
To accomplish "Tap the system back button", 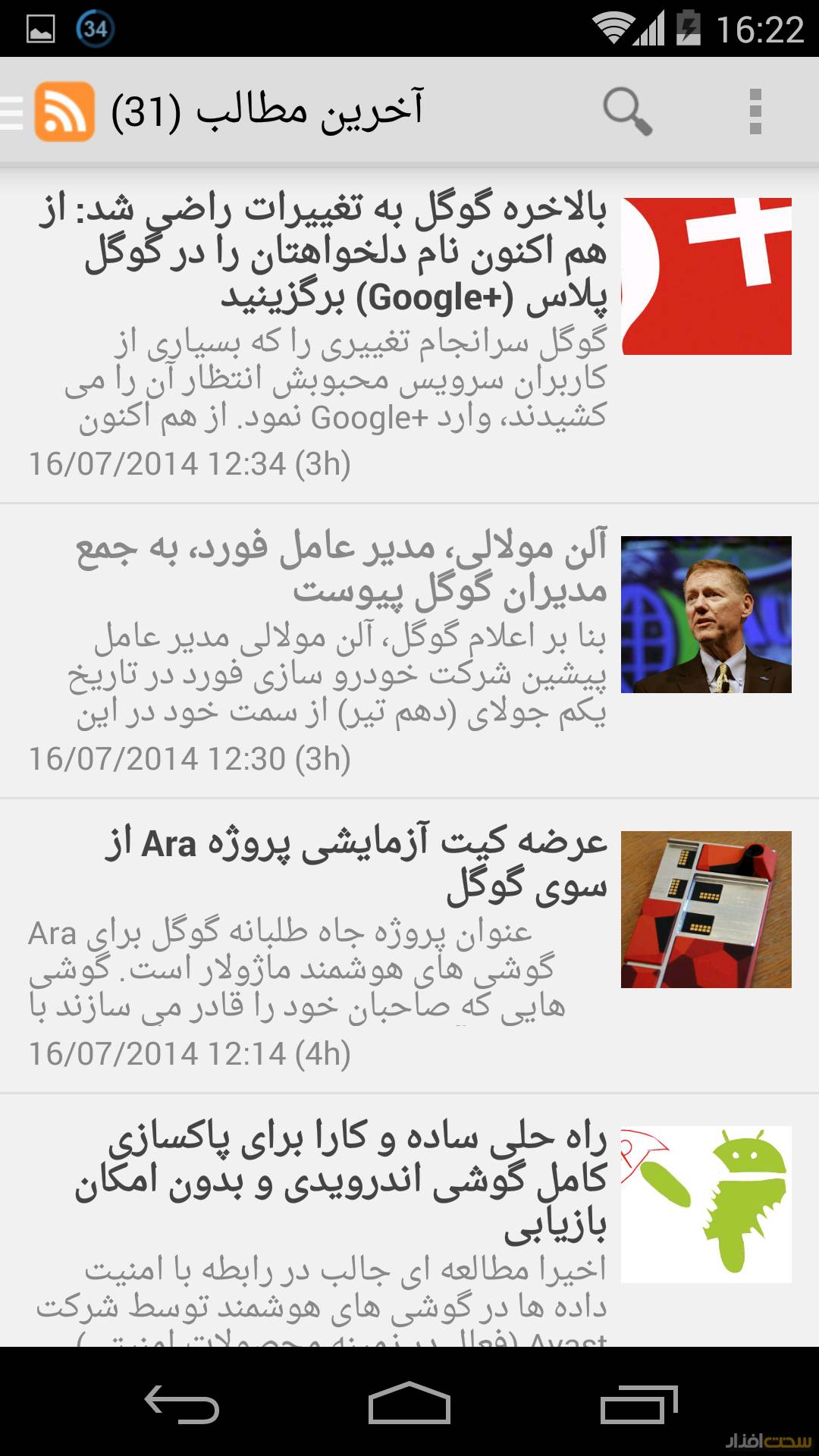I will point(182,1404).
